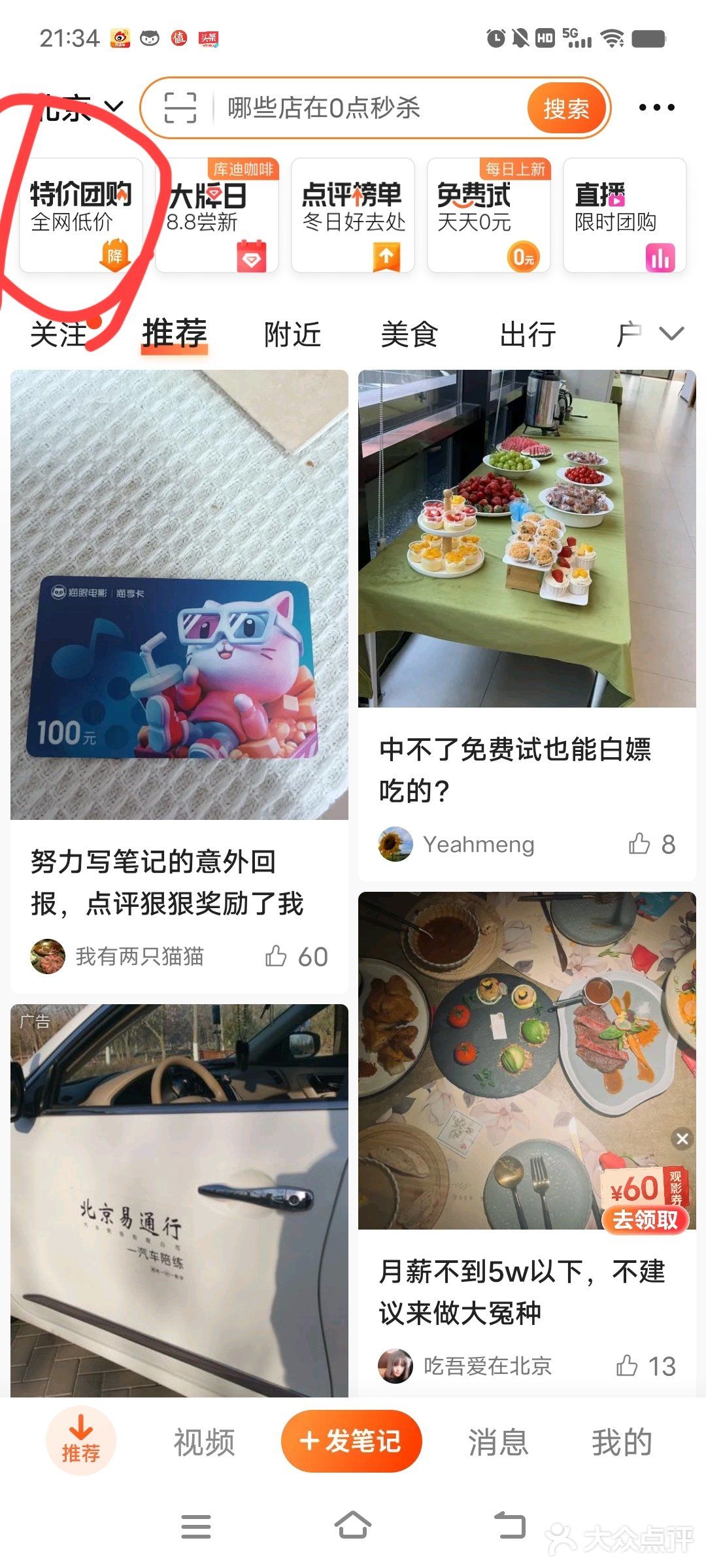706x1568 pixels.
Task: Like the post by 我有两只猫猫
Action: (x=278, y=956)
